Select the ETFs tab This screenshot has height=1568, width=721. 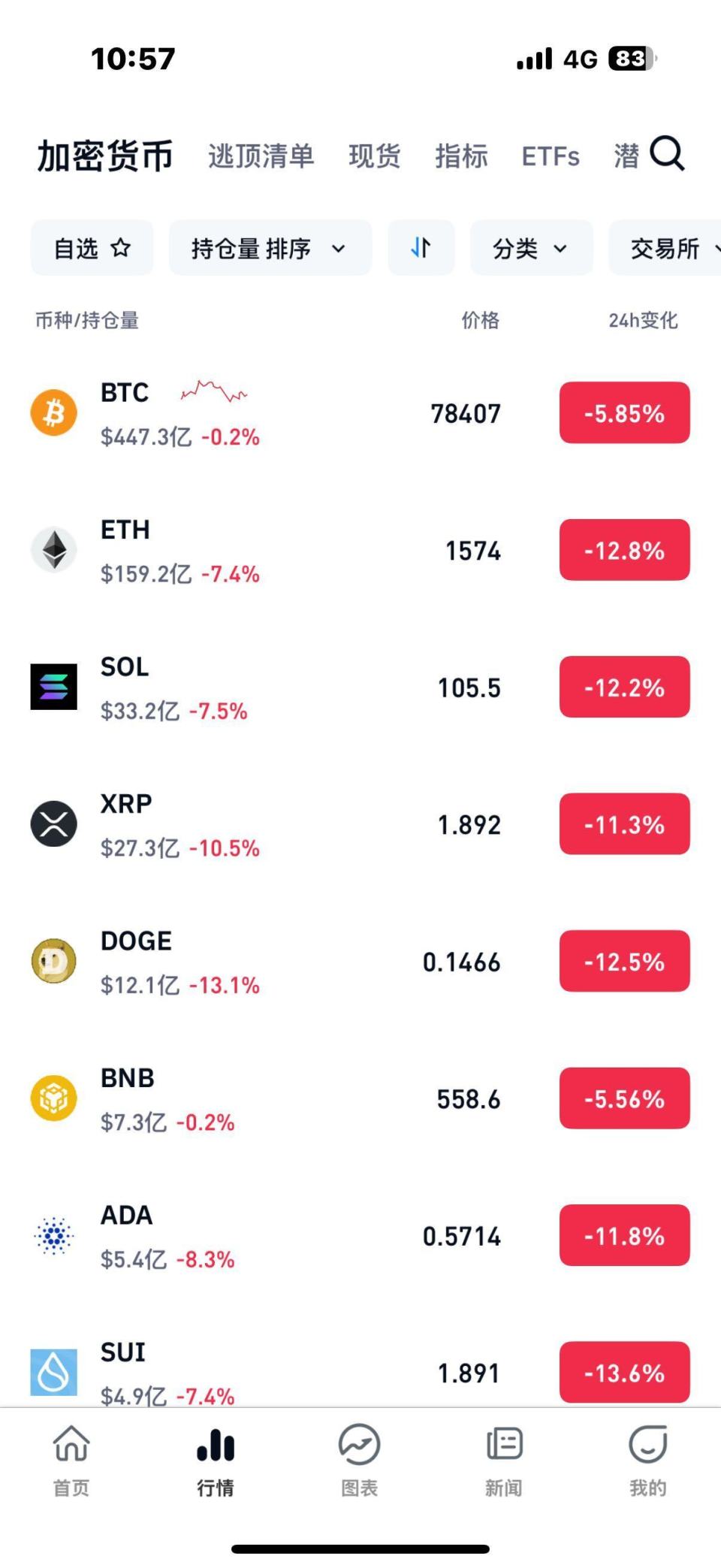click(551, 156)
